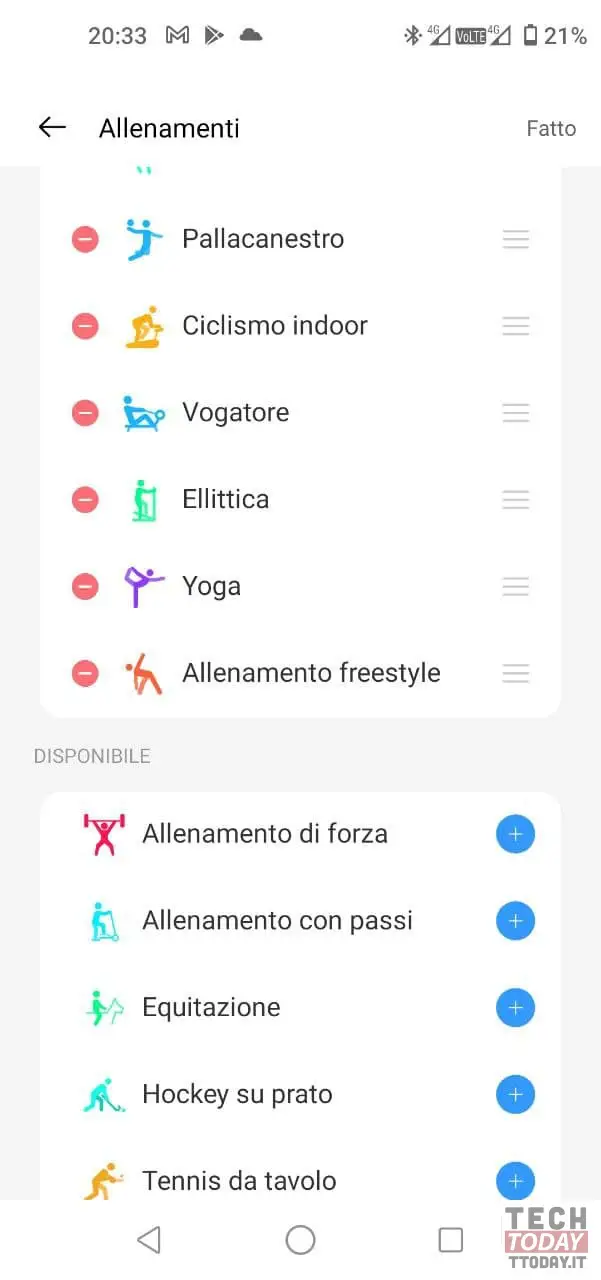Screen dimensions: 601x1280
Task: Tap the reorder handle next to Pallacanestro
Action: [516, 239]
